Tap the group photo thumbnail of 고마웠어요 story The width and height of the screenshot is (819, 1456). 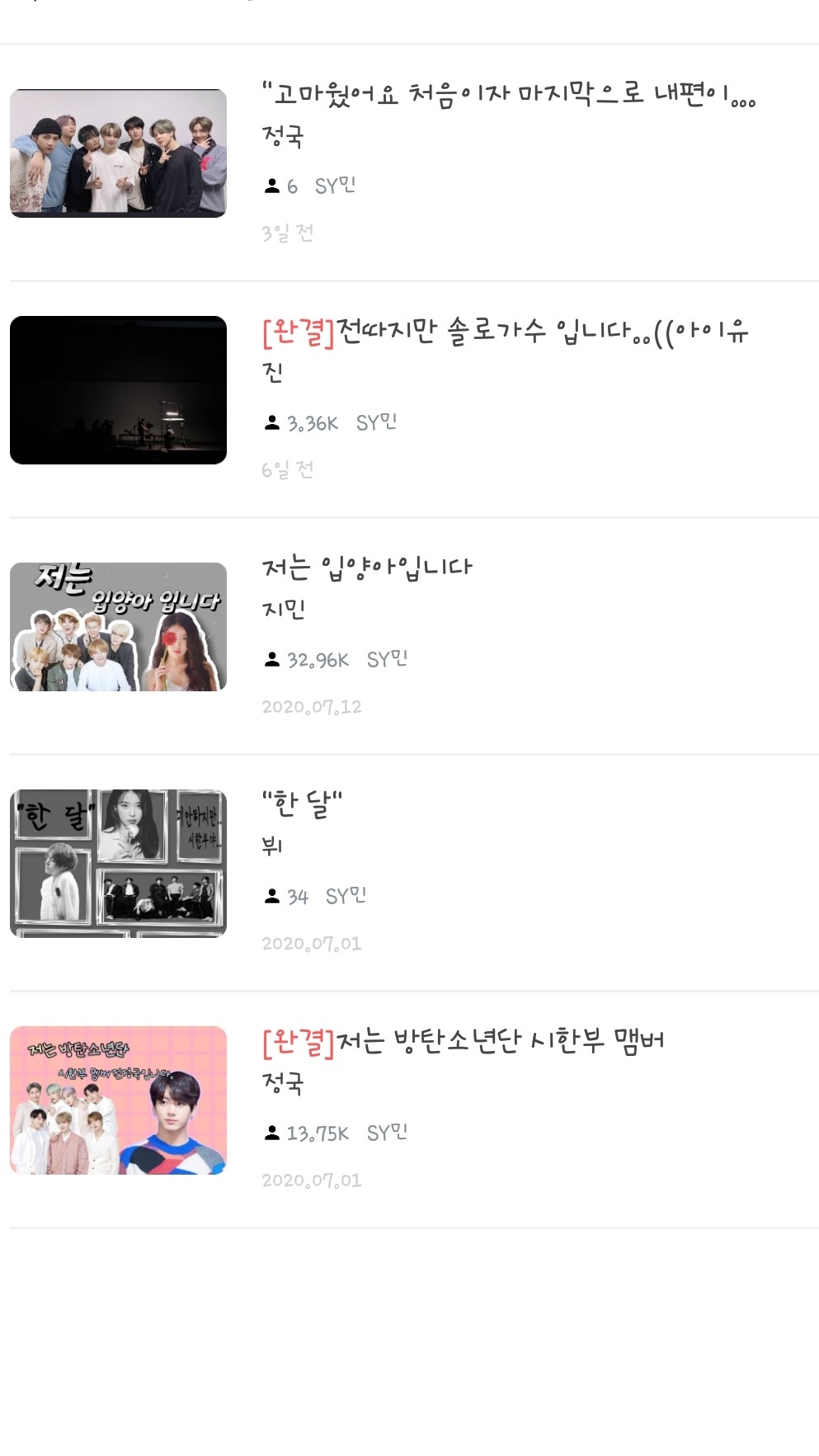[118, 153]
